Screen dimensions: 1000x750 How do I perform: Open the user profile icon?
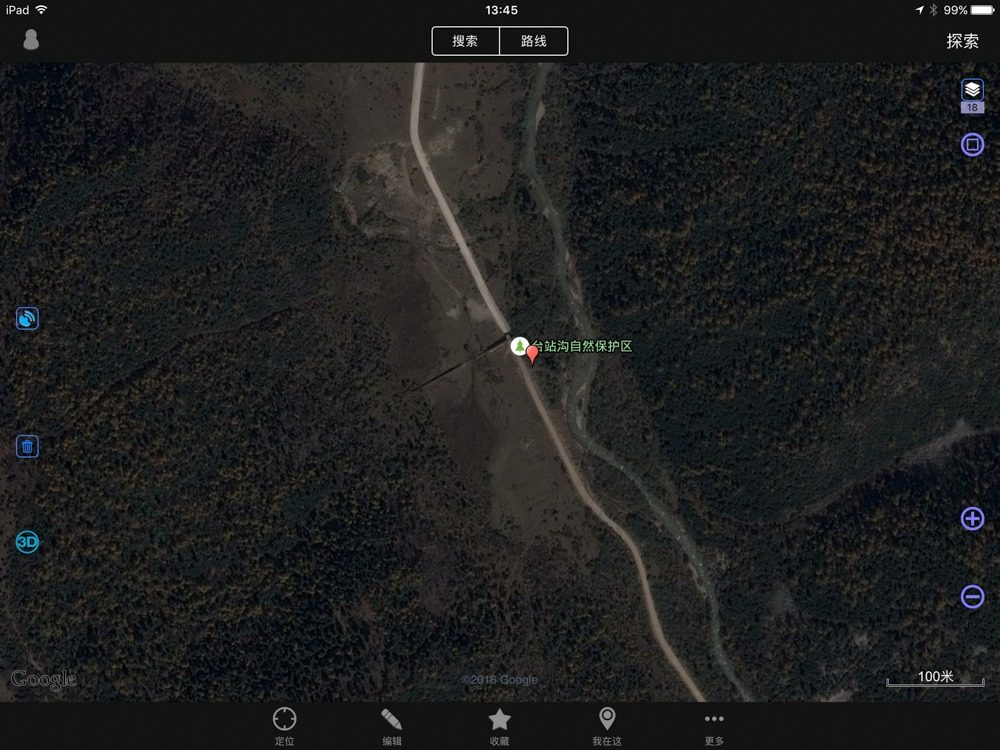[x=31, y=40]
